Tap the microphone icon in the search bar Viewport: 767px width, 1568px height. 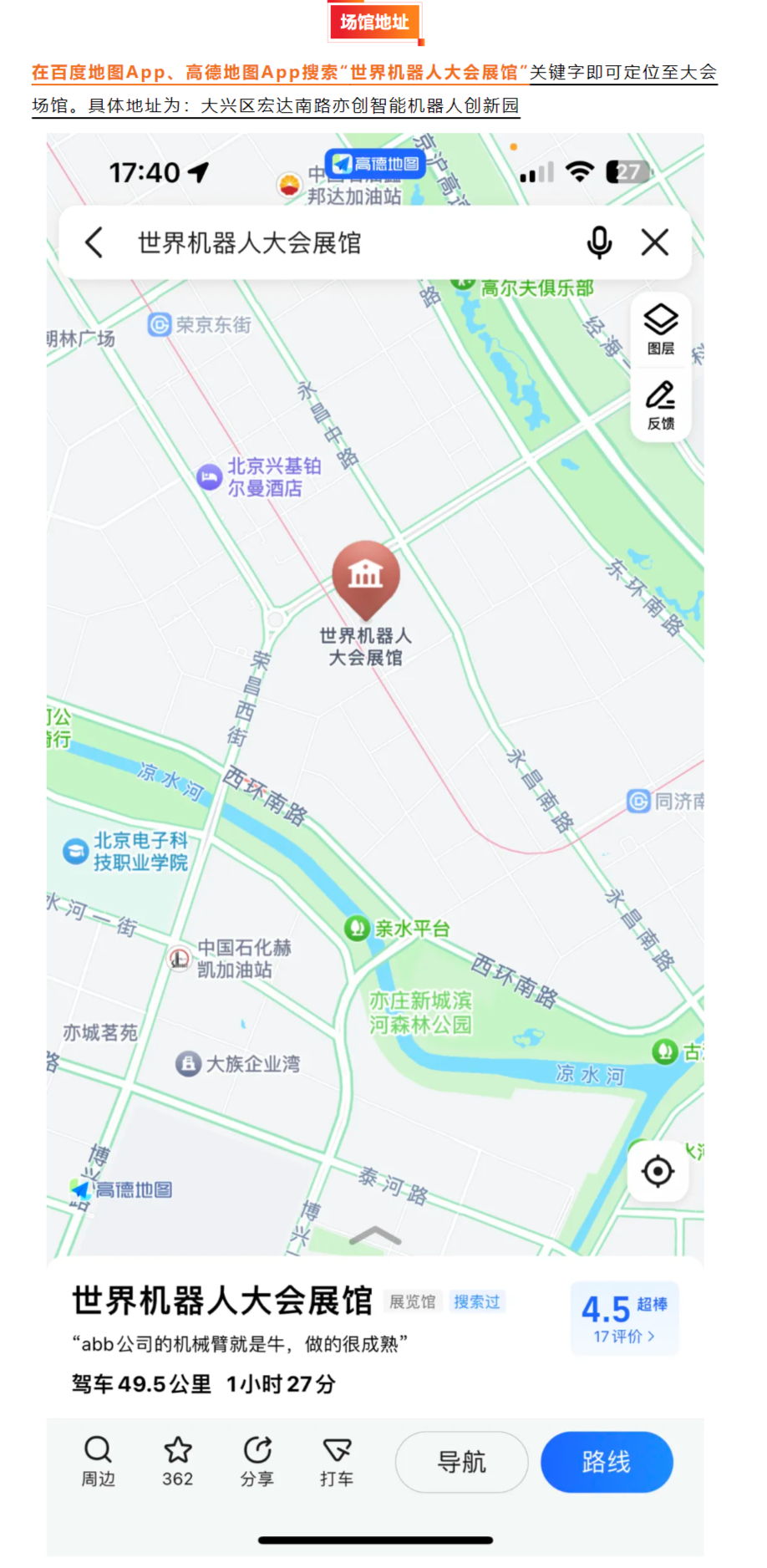598,242
